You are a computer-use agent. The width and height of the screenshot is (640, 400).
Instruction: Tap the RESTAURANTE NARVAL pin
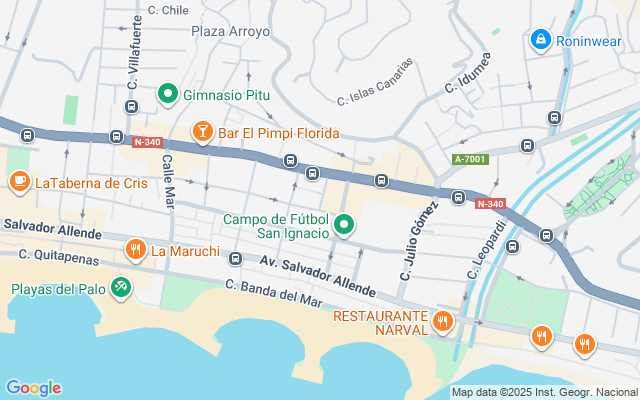point(443,321)
